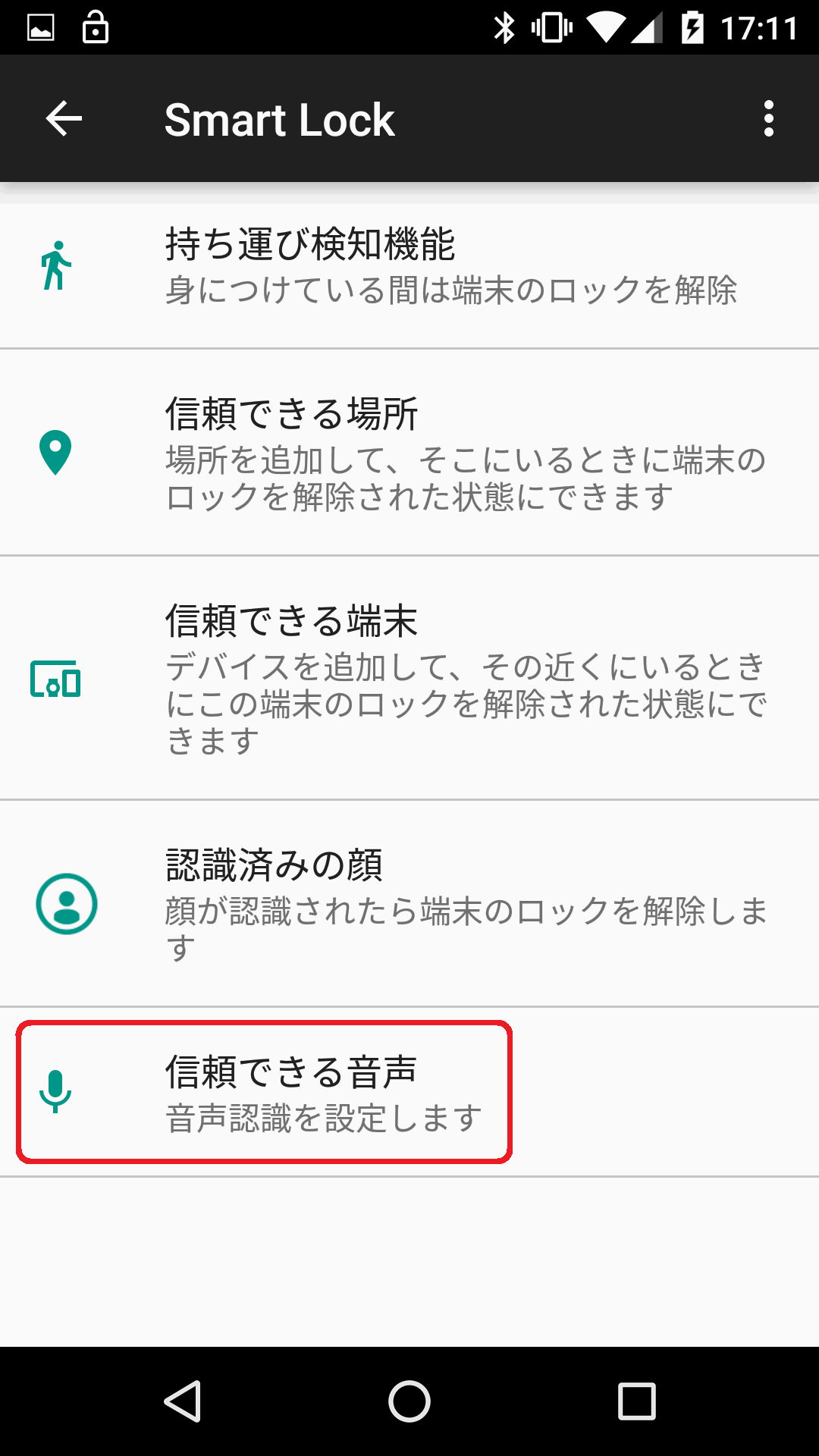This screenshot has height=1456, width=819.
Task: Tap the system home button
Action: click(x=409, y=1401)
